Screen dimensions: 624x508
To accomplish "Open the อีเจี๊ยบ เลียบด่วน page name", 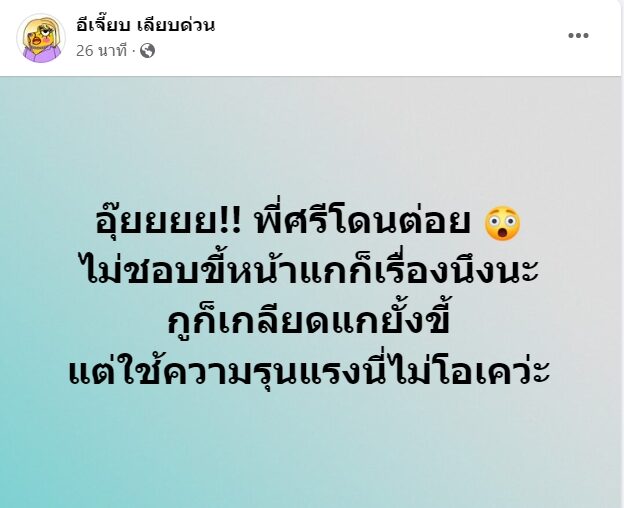I will click(x=152, y=26).
